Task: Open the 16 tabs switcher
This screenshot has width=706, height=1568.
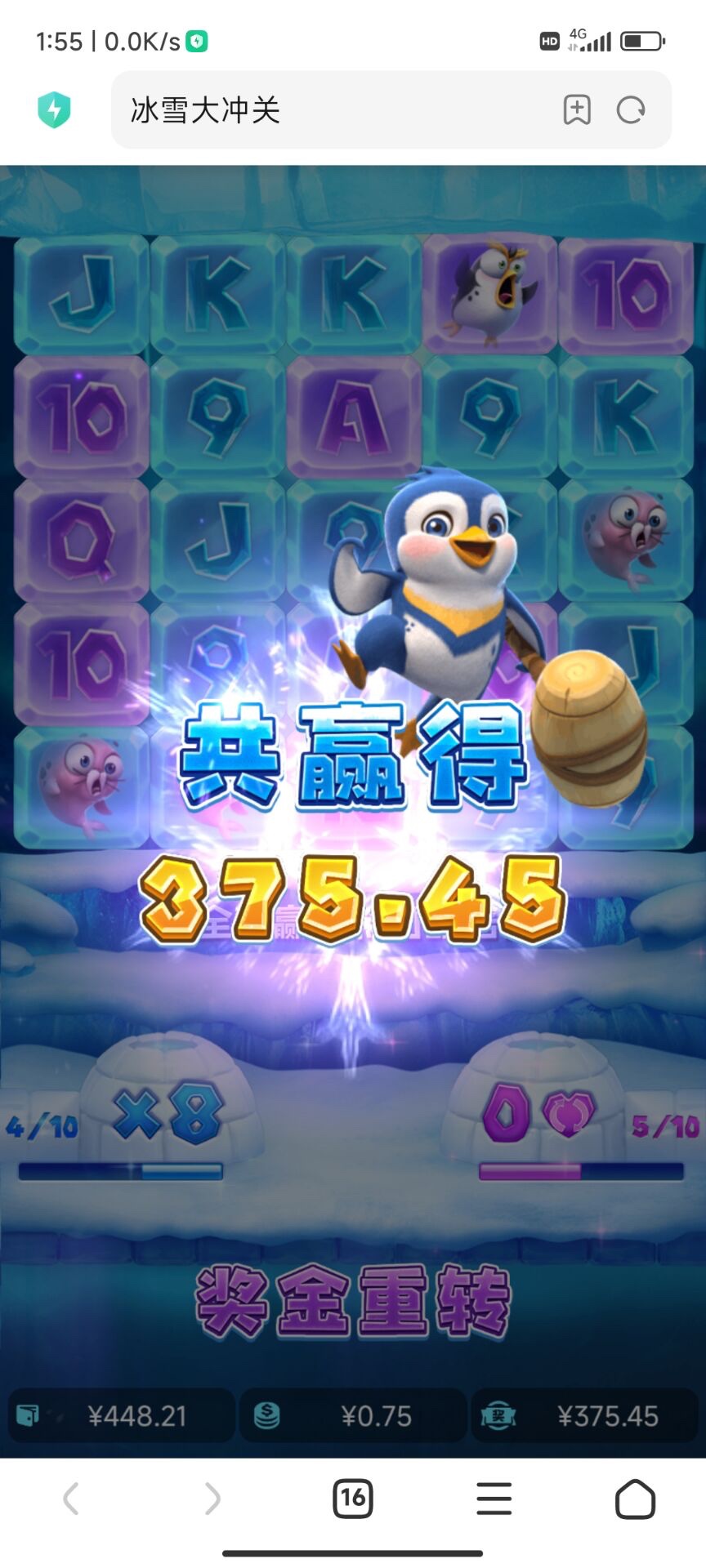Action: (353, 1499)
